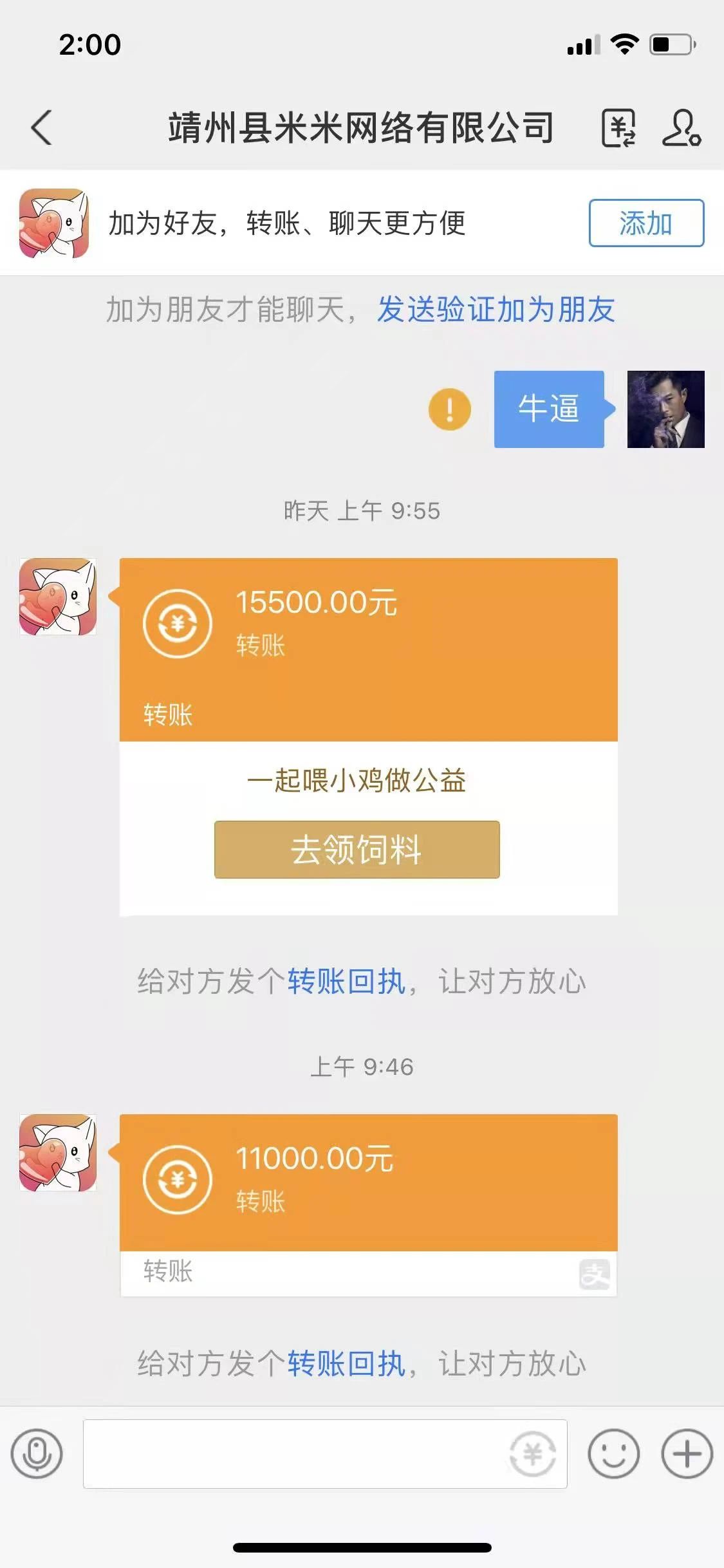Open the 15500.00元 transfer card
724x1568 pixels.
pos(368,649)
